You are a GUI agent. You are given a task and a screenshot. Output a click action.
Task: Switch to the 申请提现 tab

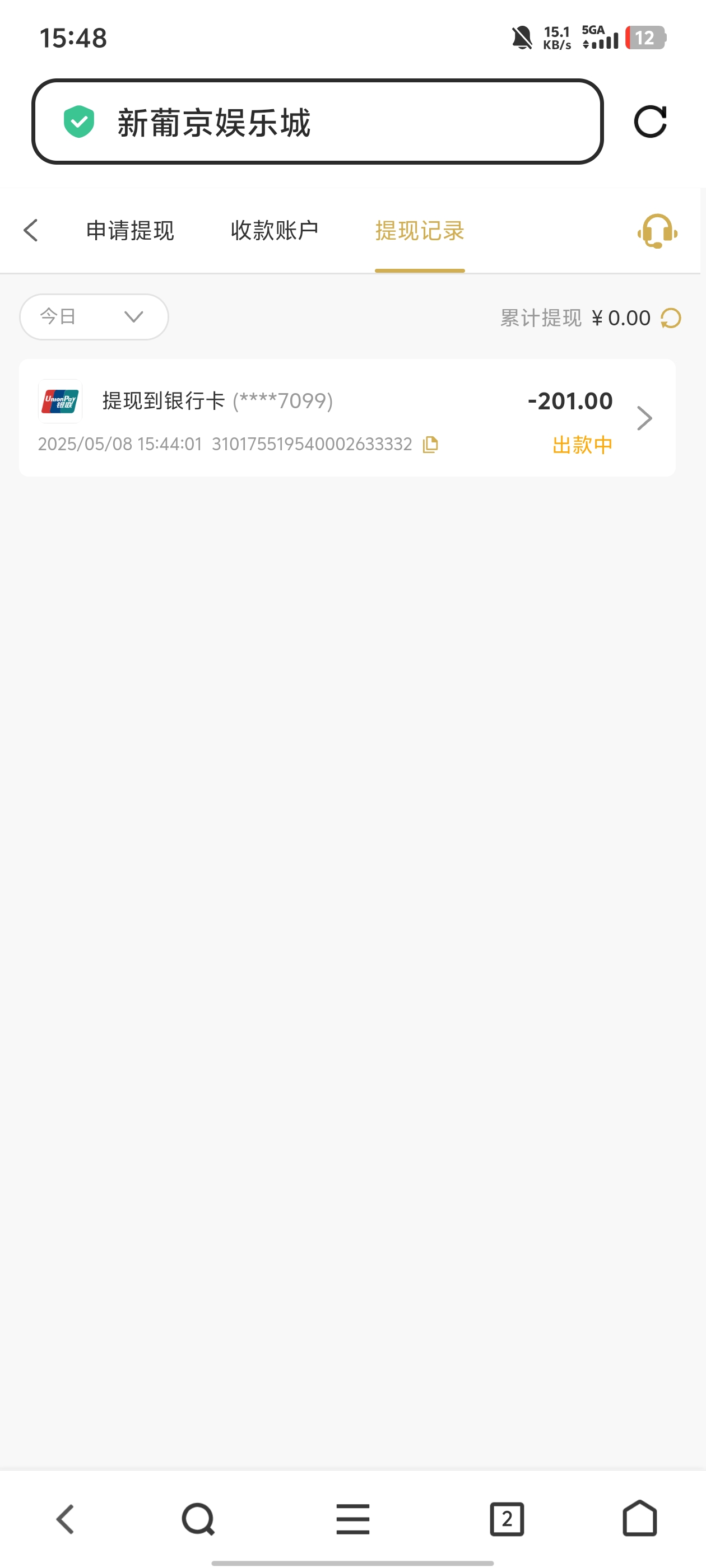point(131,231)
